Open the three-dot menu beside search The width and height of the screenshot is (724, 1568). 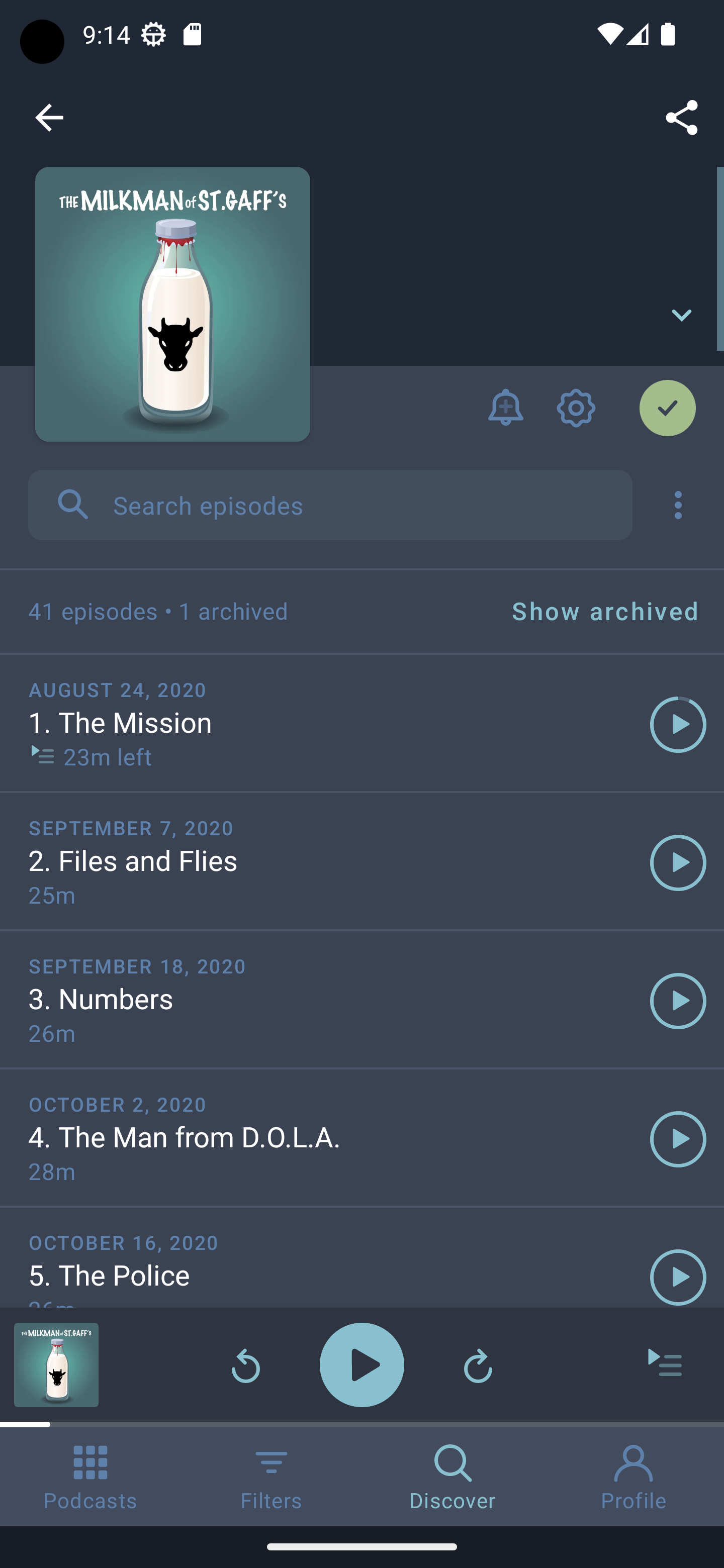[677, 505]
